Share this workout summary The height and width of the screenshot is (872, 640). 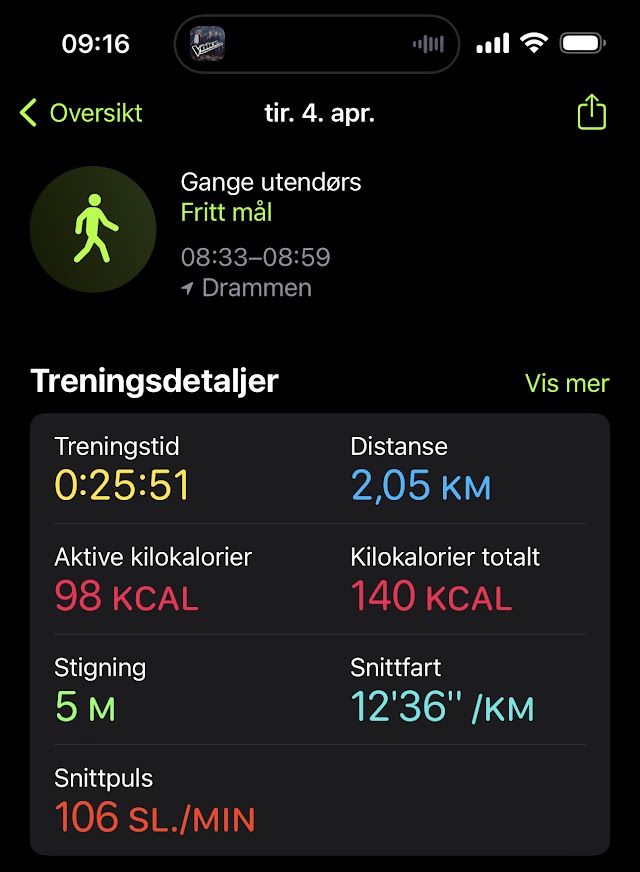pos(592,112)
